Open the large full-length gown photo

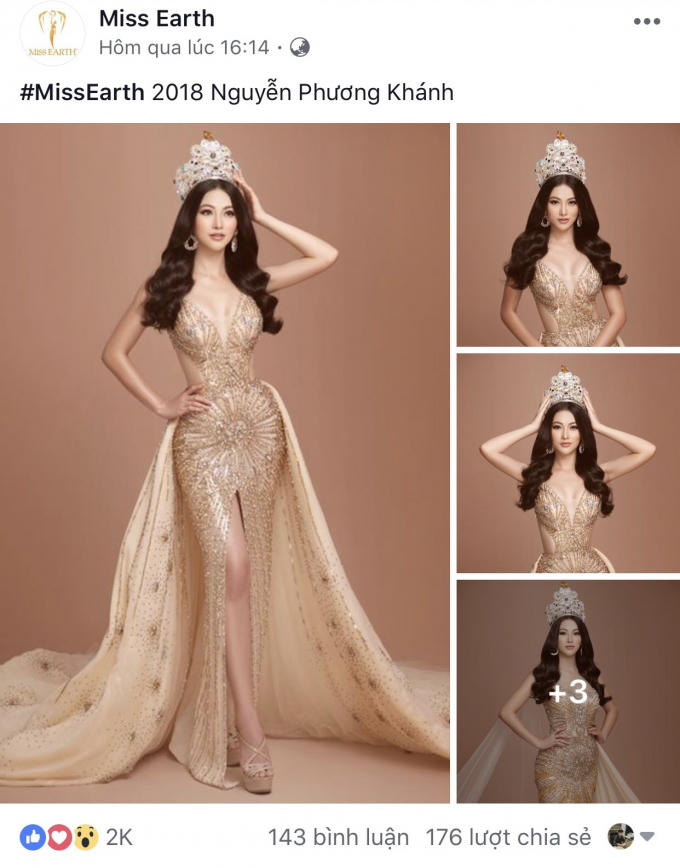(225, 462)
